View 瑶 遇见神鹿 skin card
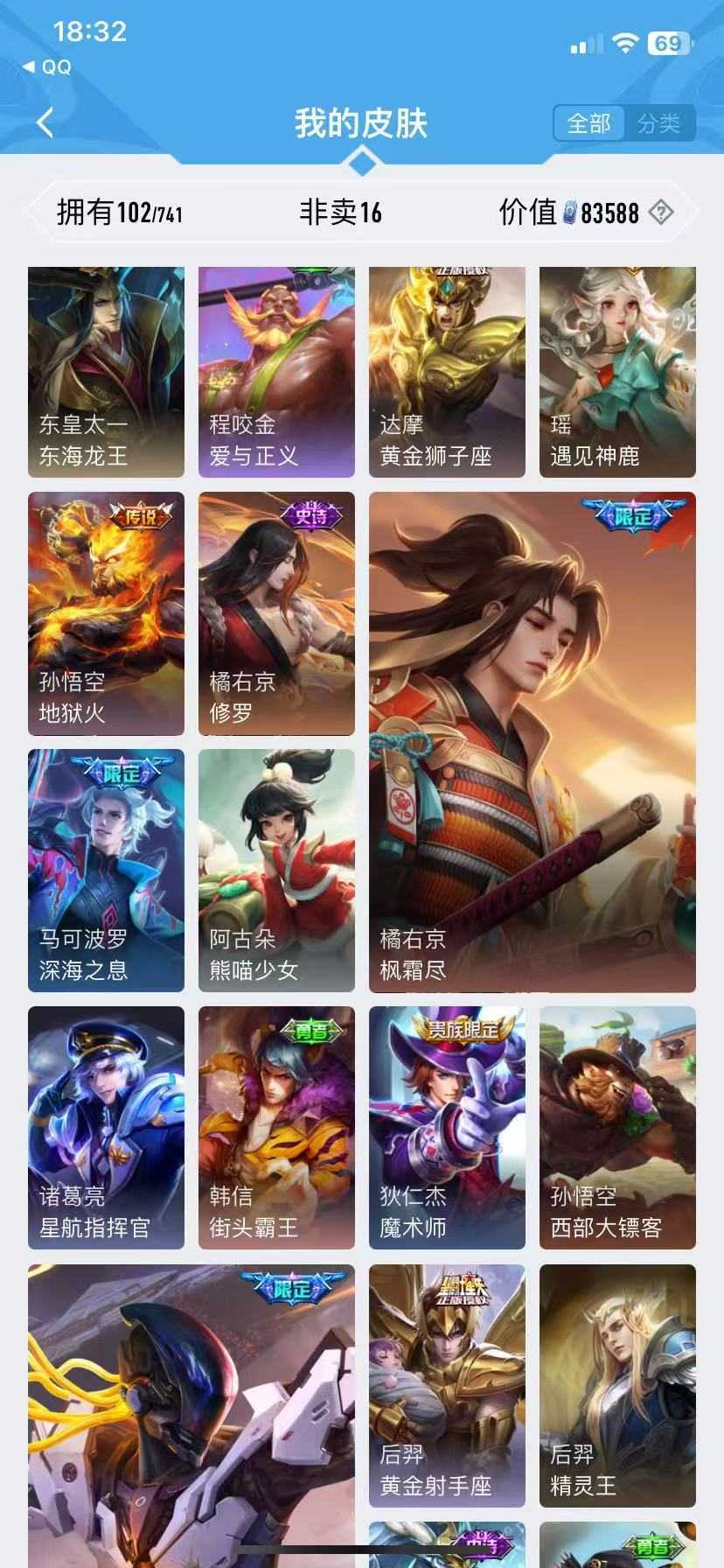 [617, 372]
